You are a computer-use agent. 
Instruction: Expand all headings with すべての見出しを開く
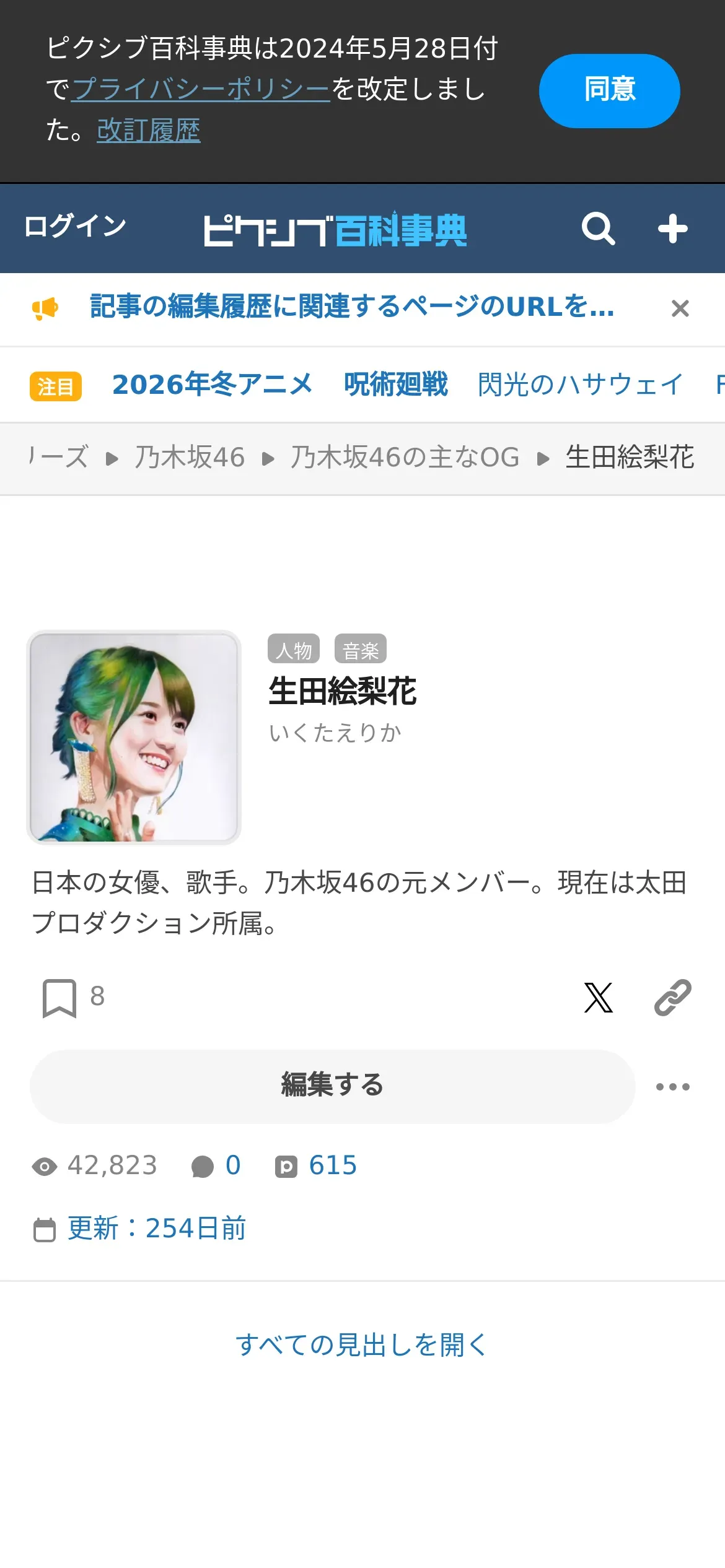point(362,1345)
